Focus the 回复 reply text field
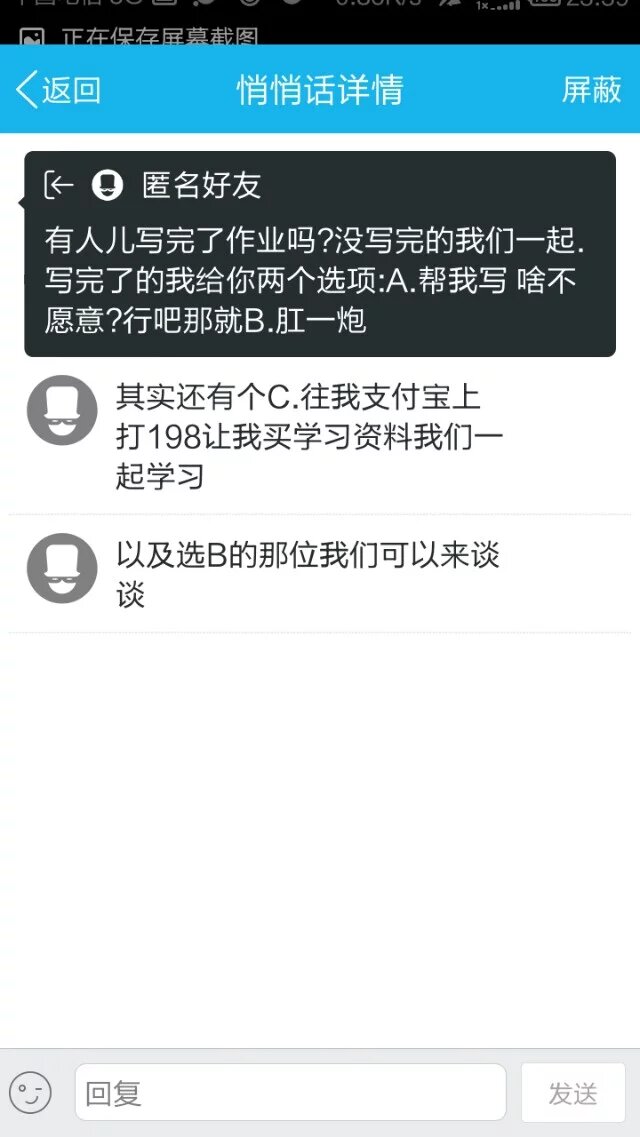 click(x=290, y=1092)
